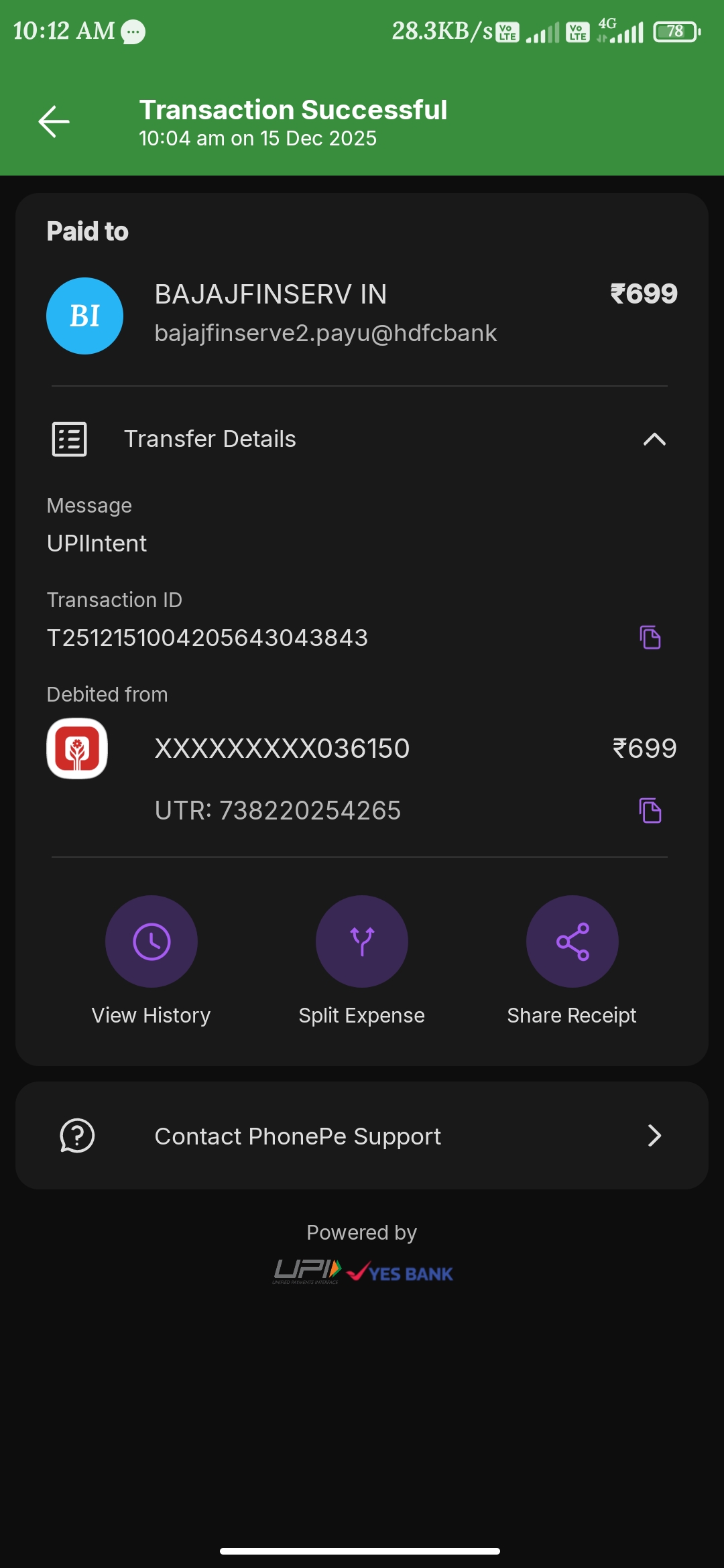Viewport: 724px width, 1568px height.
Task: Open Contact PhonePe Support
Action: pyautogui.click(x=362, y=1136)
